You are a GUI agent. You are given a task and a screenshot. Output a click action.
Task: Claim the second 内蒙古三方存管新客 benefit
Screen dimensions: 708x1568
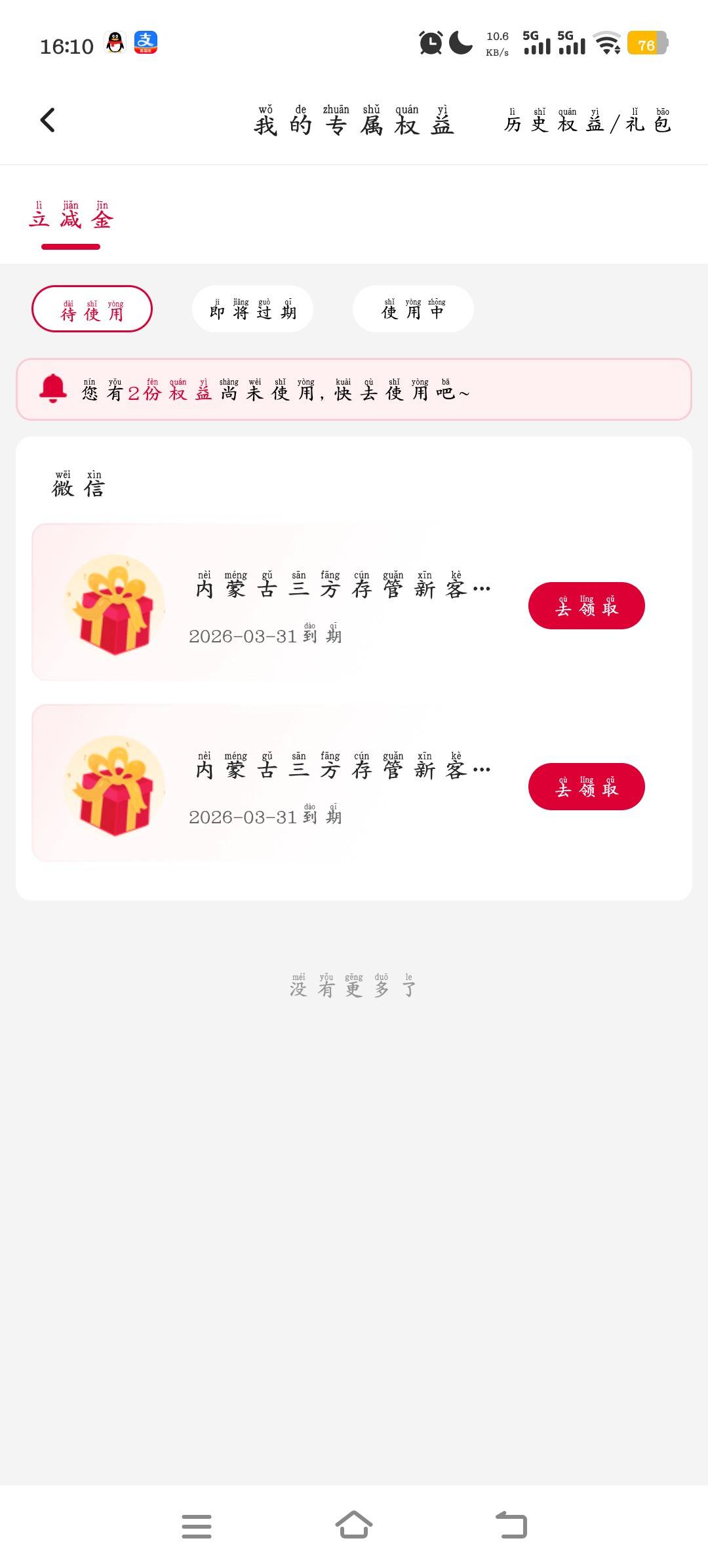586,787
